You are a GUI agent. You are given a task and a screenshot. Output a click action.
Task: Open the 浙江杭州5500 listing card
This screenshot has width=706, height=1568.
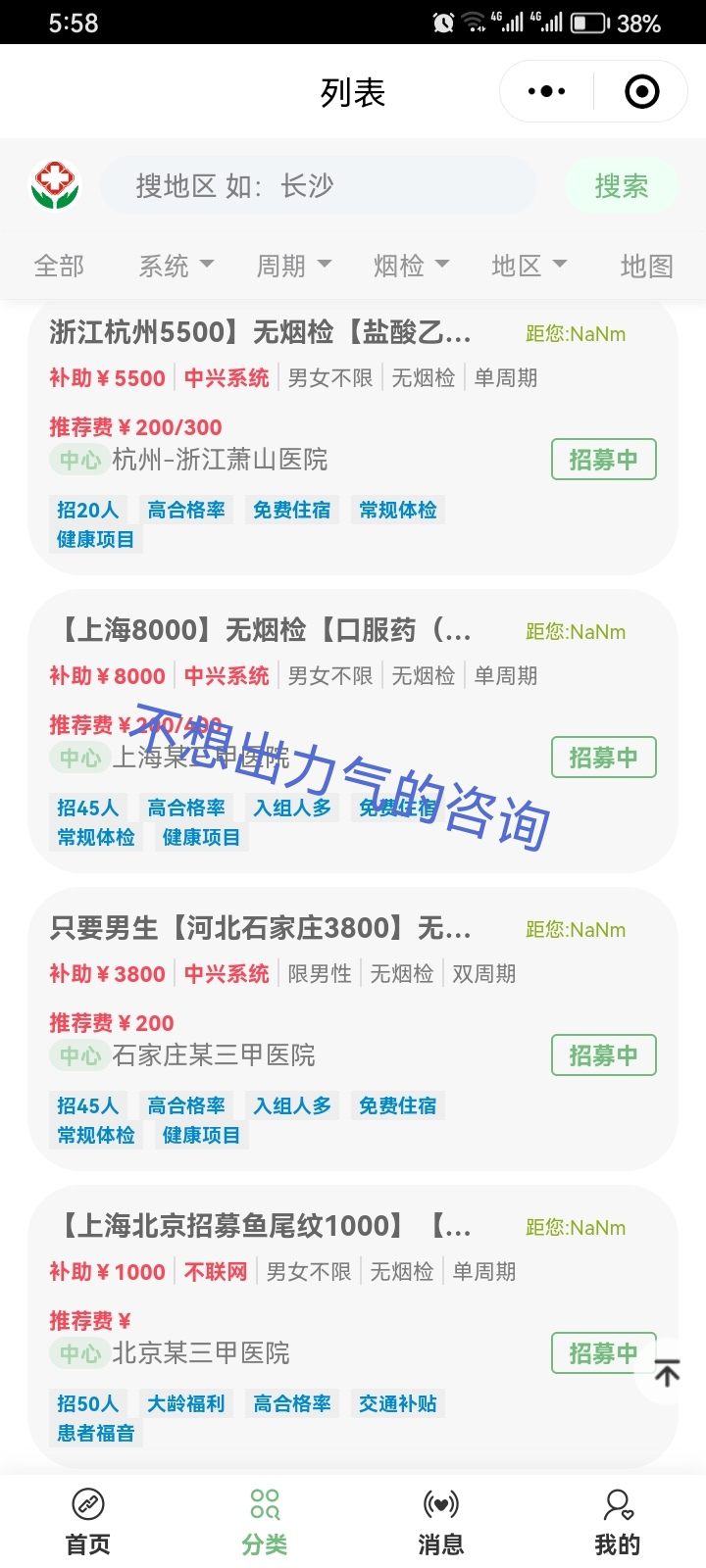coord(261,333)
